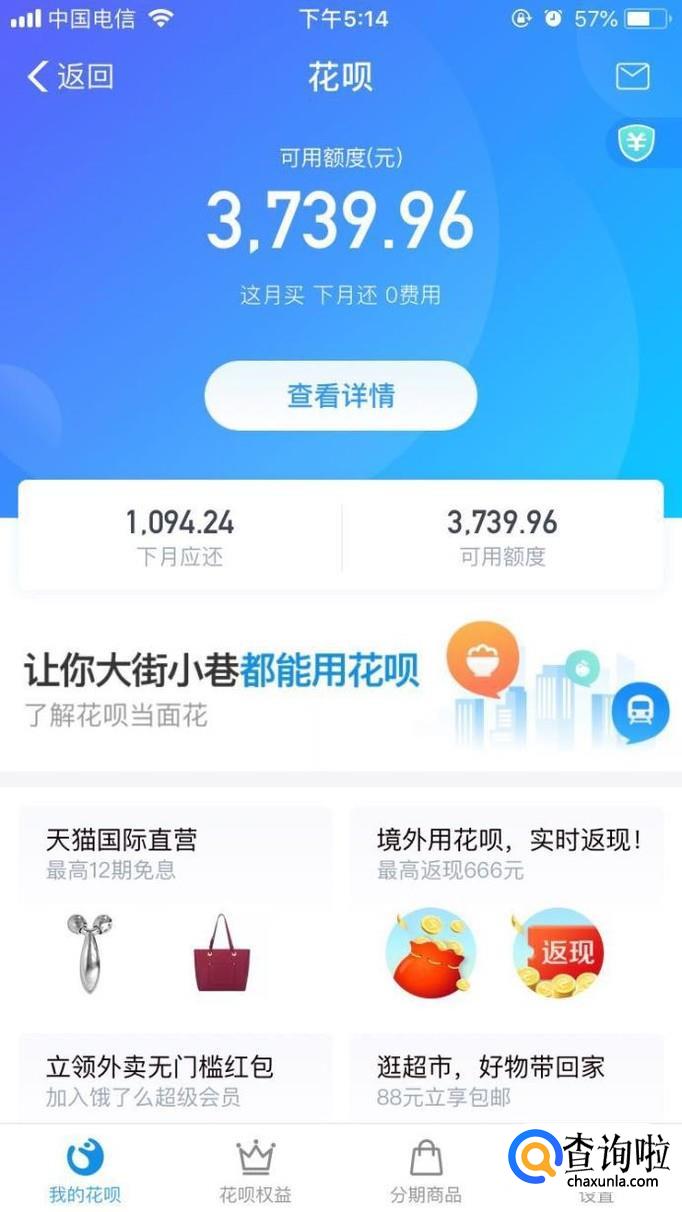The height and width of the screenshot is (1212, 682).
Task: Open the security shield icon
Action: coord(636,143)
